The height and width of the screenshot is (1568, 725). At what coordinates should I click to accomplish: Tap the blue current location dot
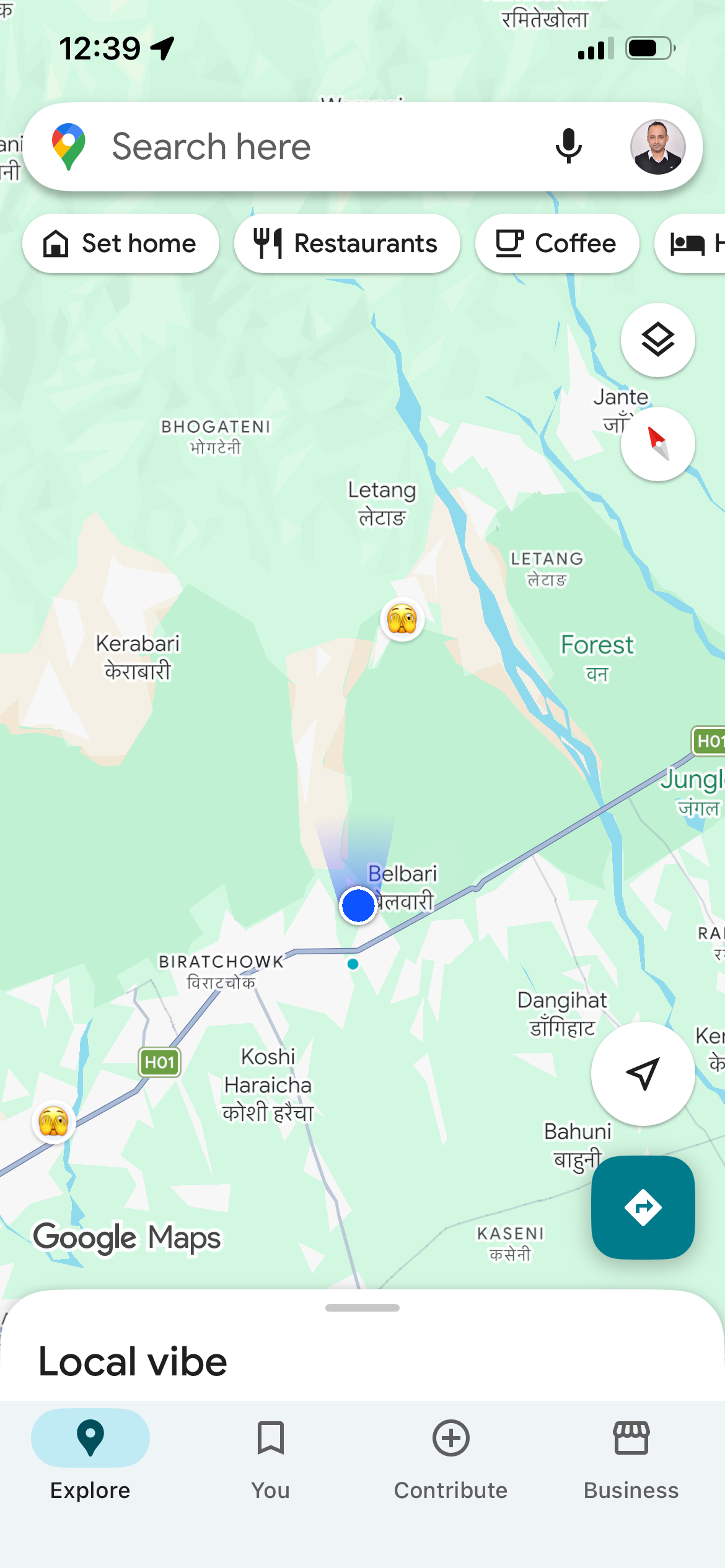pyautogui.click(x=358, y=905)
